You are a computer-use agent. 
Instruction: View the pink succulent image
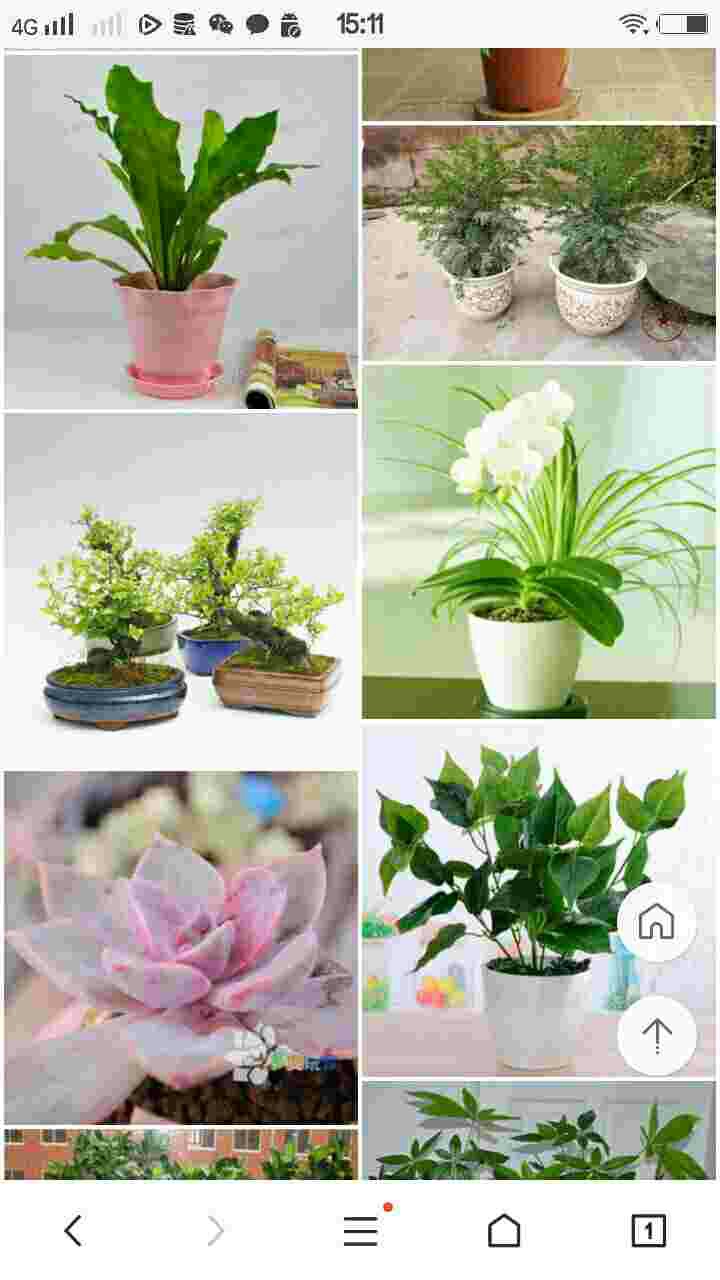click(x=181, y=948)
